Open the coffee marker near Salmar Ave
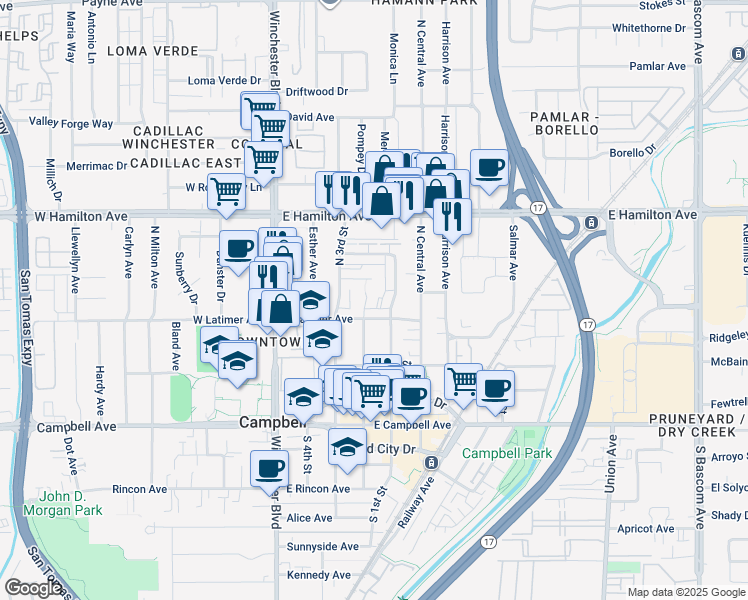Image resolution: width=748 pixels, height=600 pixels. coord(489,170)
